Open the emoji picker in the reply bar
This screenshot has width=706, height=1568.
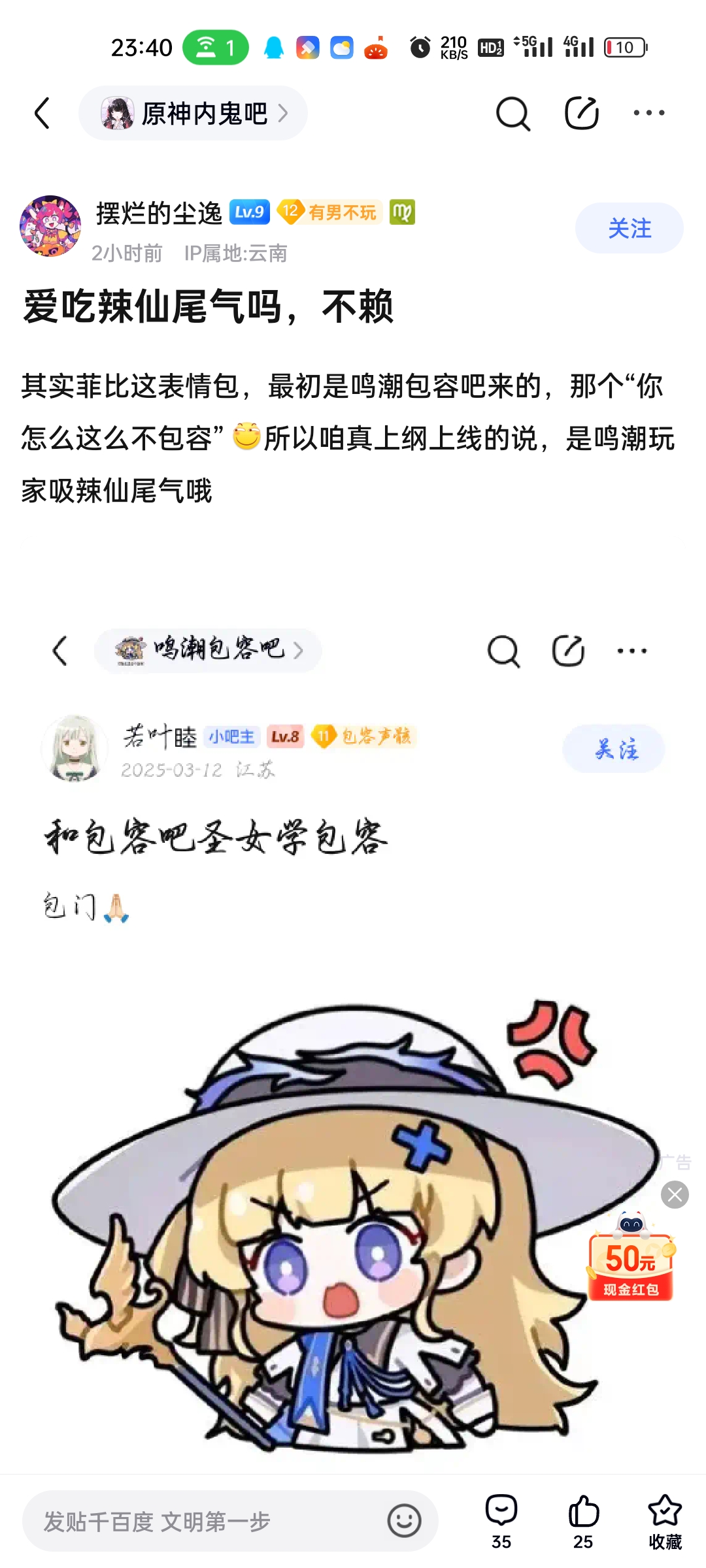tap(404, 1521)
